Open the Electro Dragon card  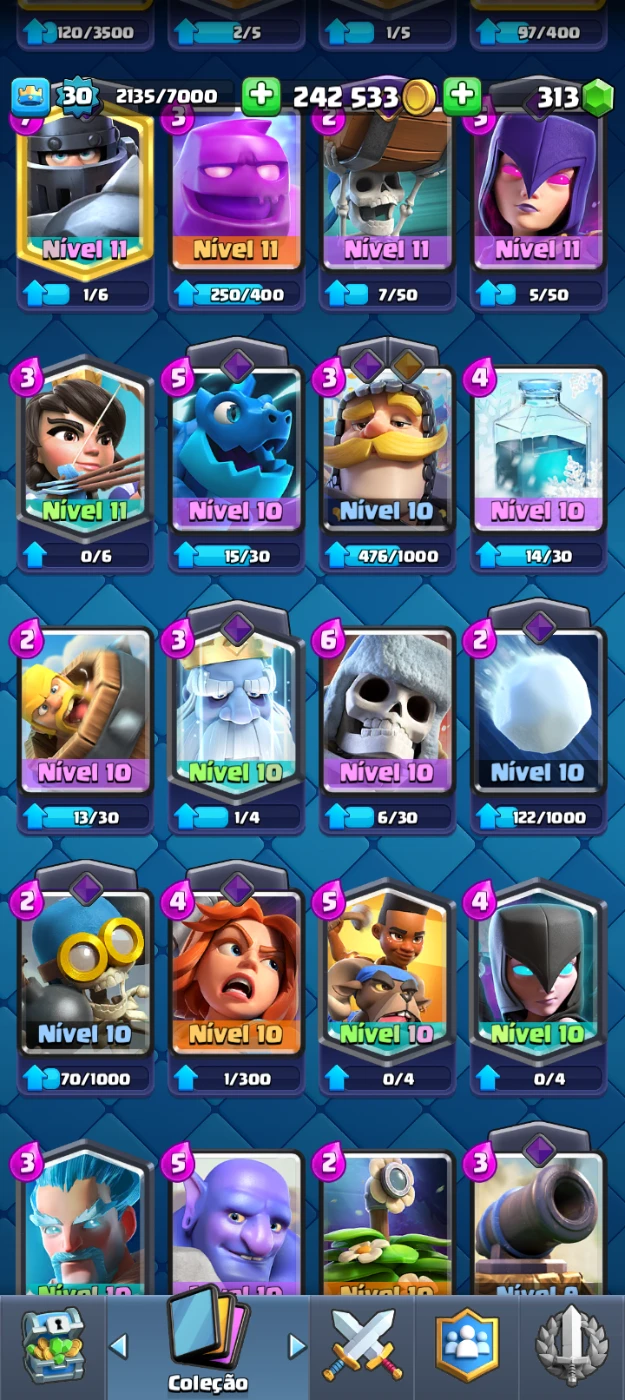coord(236,455)
